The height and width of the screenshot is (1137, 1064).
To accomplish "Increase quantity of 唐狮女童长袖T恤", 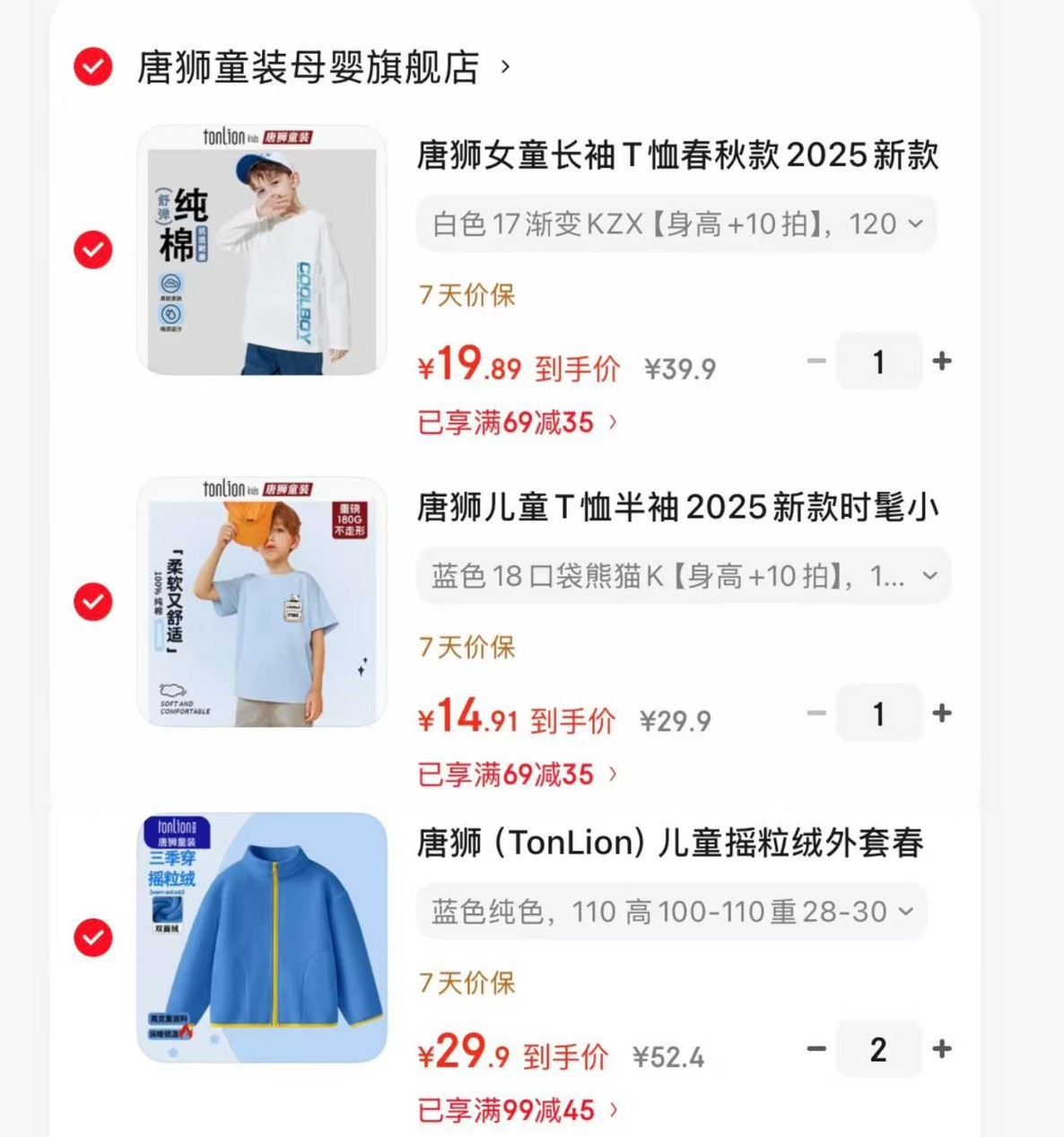I will 942,361.
